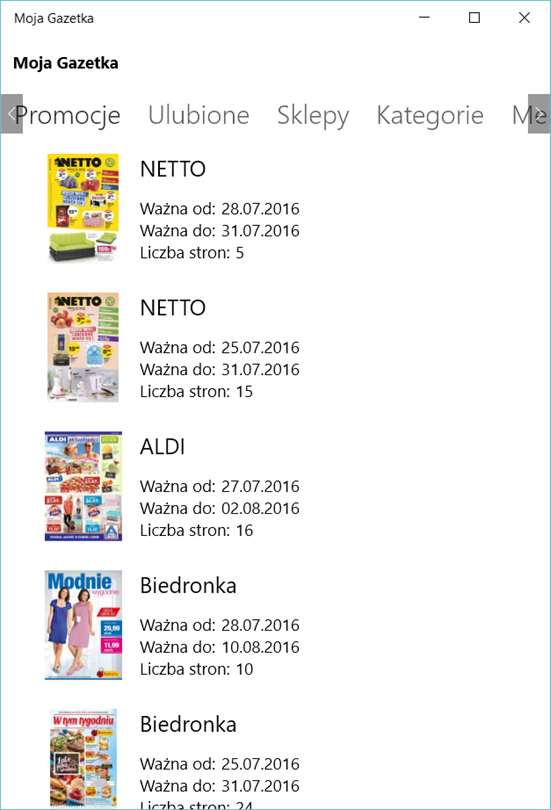Tap the right arrow of tab strip
This screenshot has height=810, width=551.
[x=539, y=114]
